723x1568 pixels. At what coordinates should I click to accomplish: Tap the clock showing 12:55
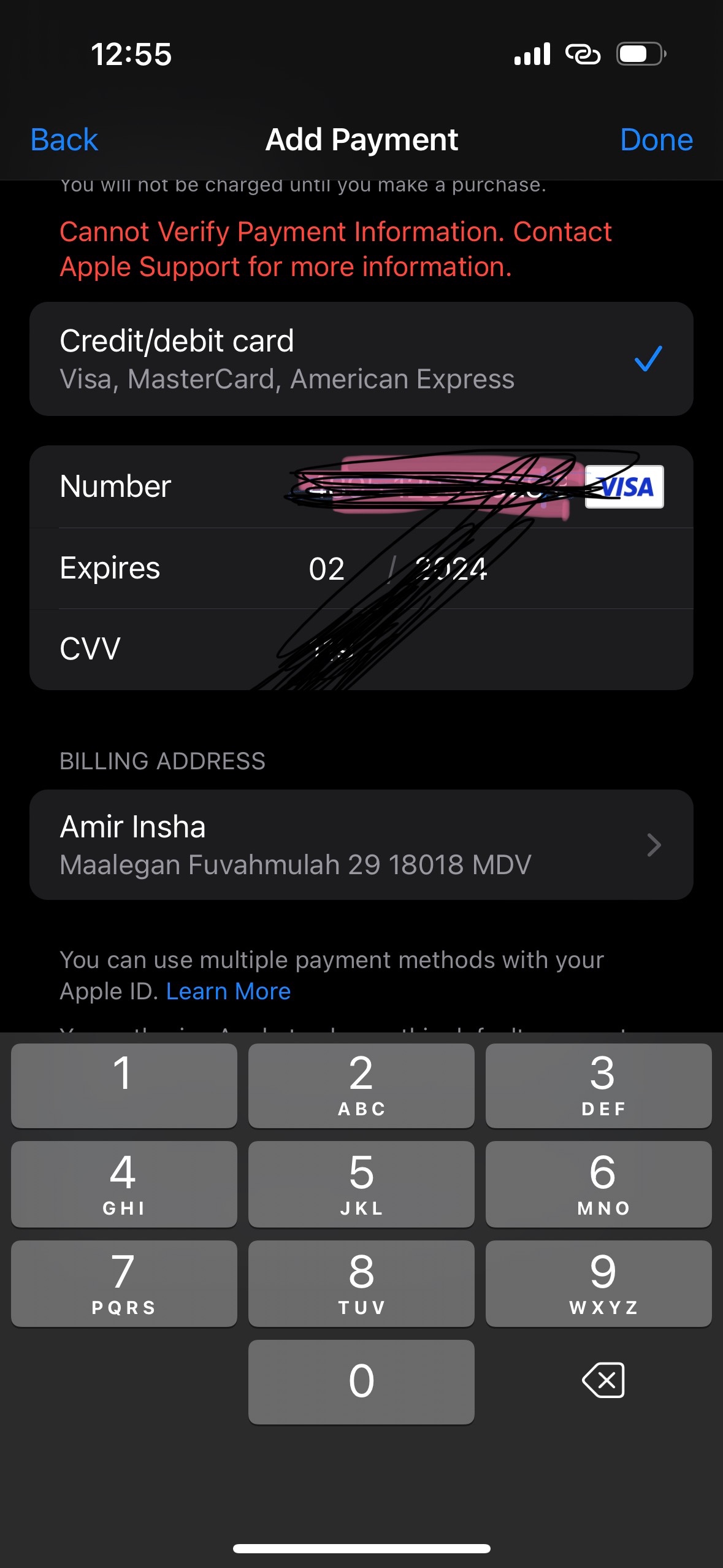[x=131, y=54]
